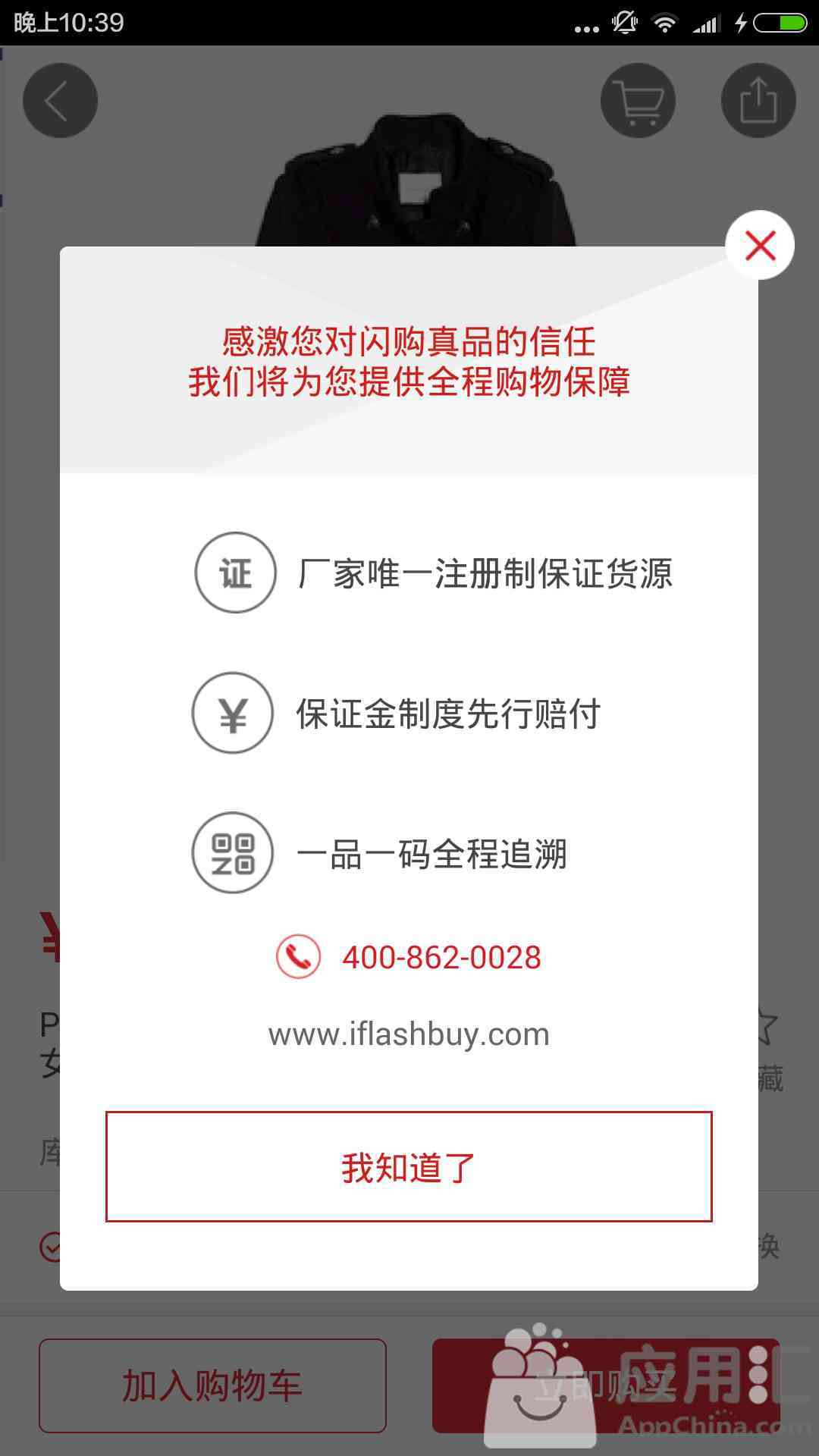Share this product
Screen dimensions: 819x1456
click(x=758, y=101)
